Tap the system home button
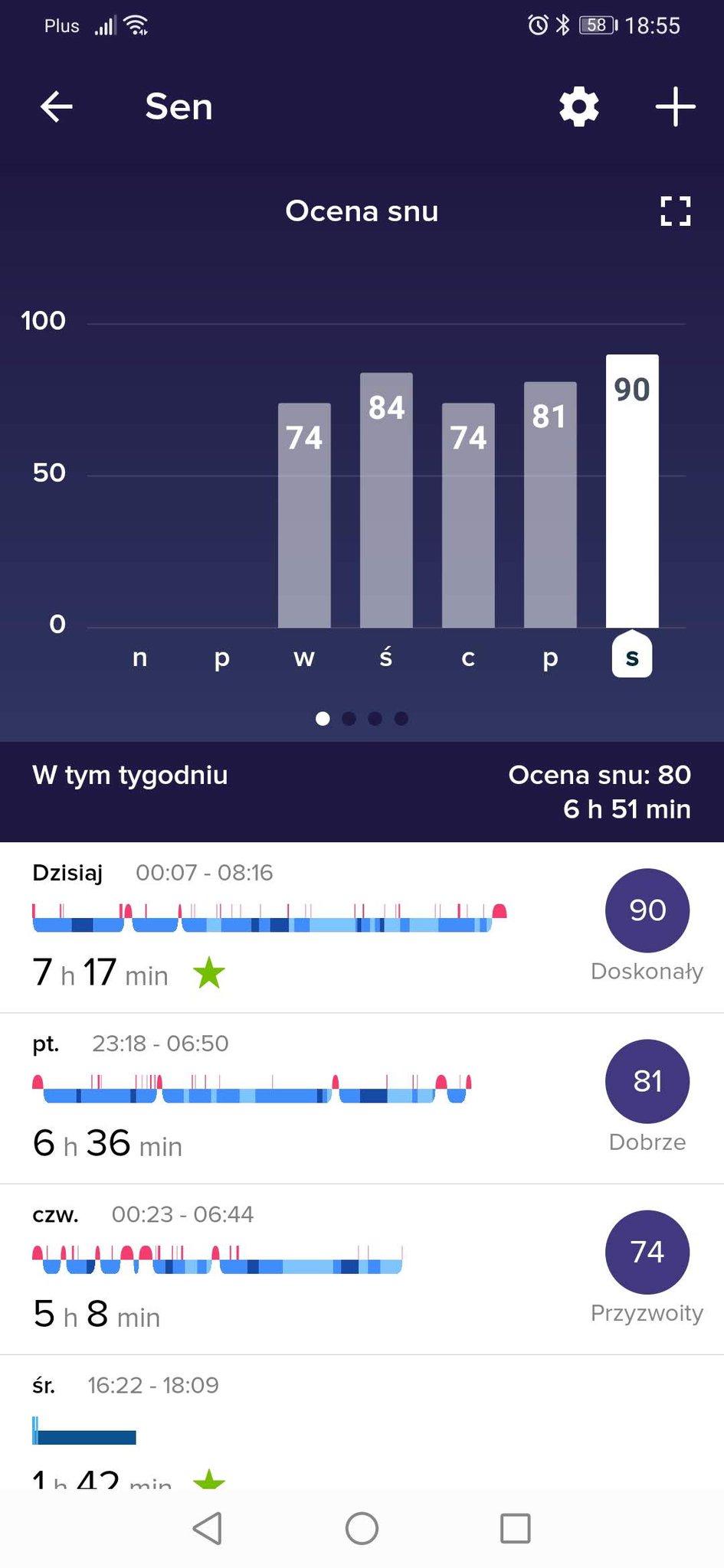Image resolution: width=724 pixels, height=1568 pixels. 362,1528
